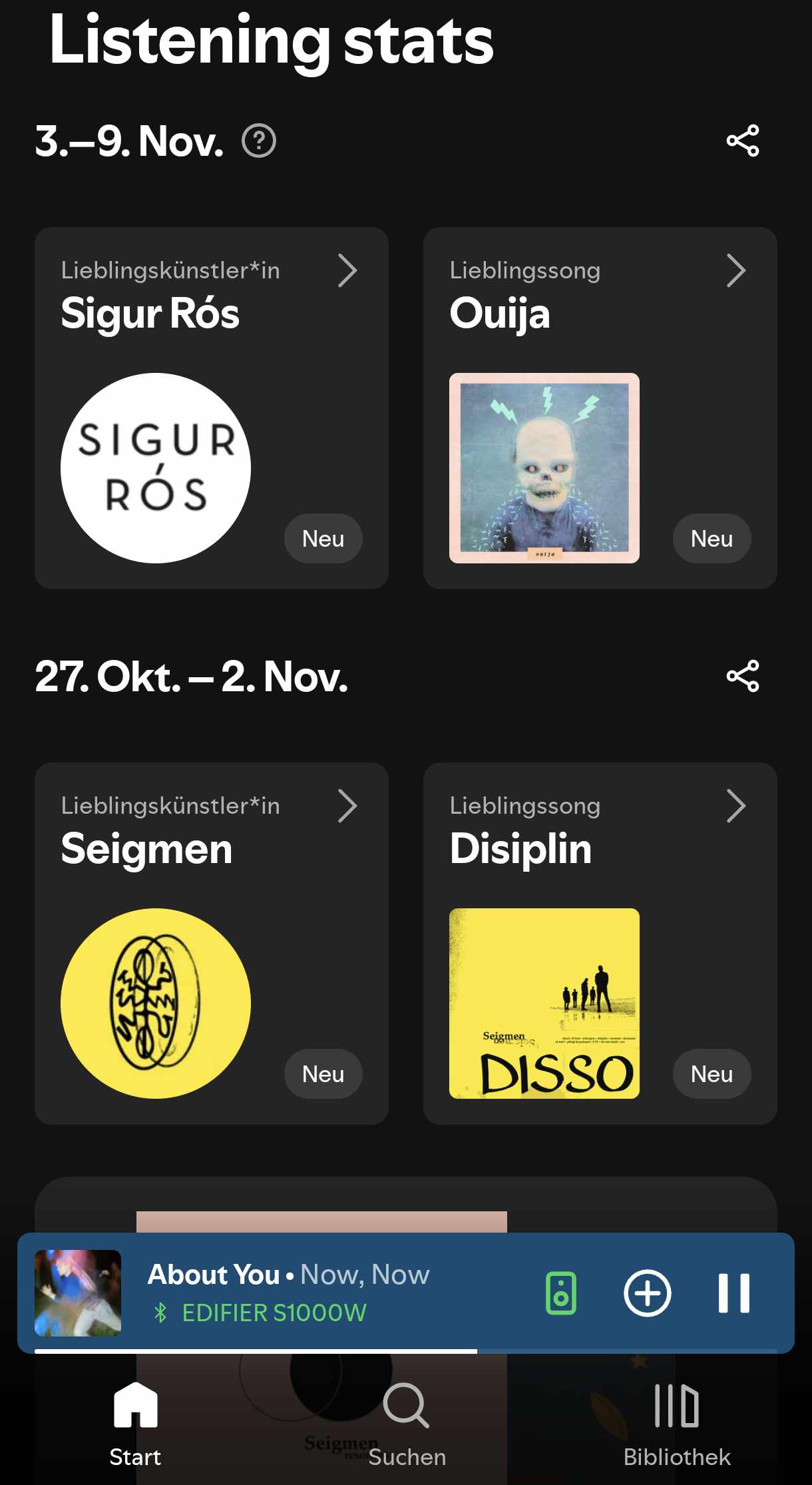
Task: Open the help icon beside 3.–9. Nov.
Action: 259,141
